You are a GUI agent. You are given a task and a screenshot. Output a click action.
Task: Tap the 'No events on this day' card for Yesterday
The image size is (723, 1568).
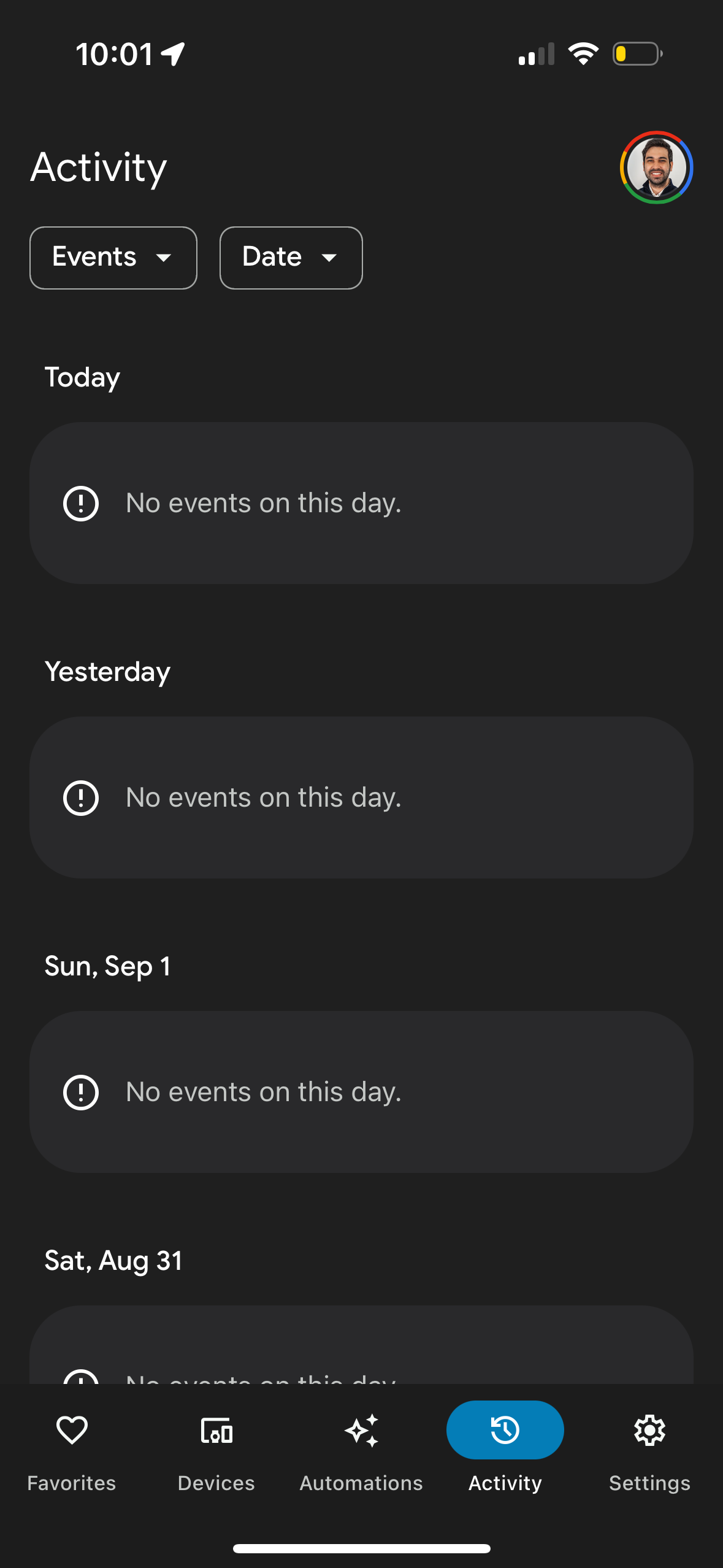pos(361,797)
